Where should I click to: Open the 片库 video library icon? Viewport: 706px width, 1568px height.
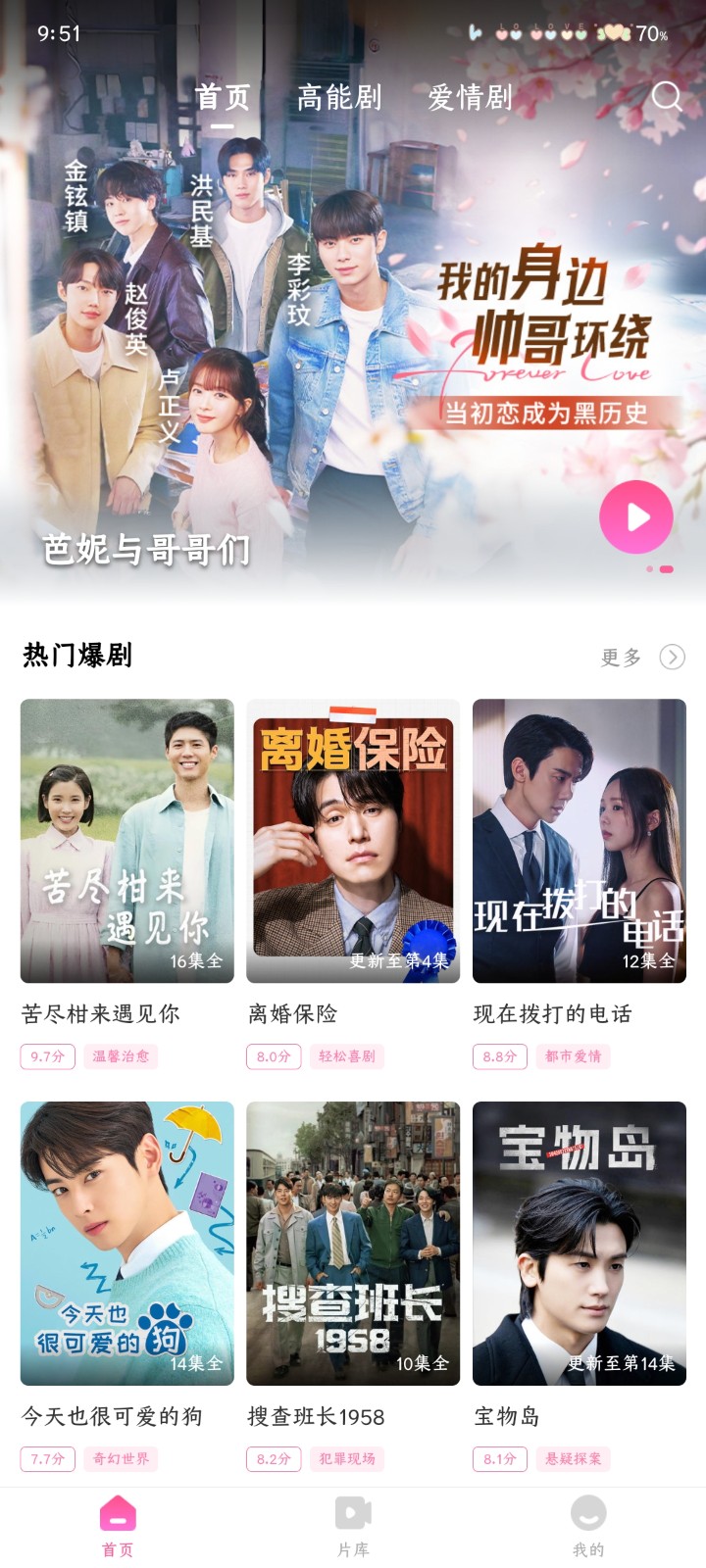(x=353, y=1514)
